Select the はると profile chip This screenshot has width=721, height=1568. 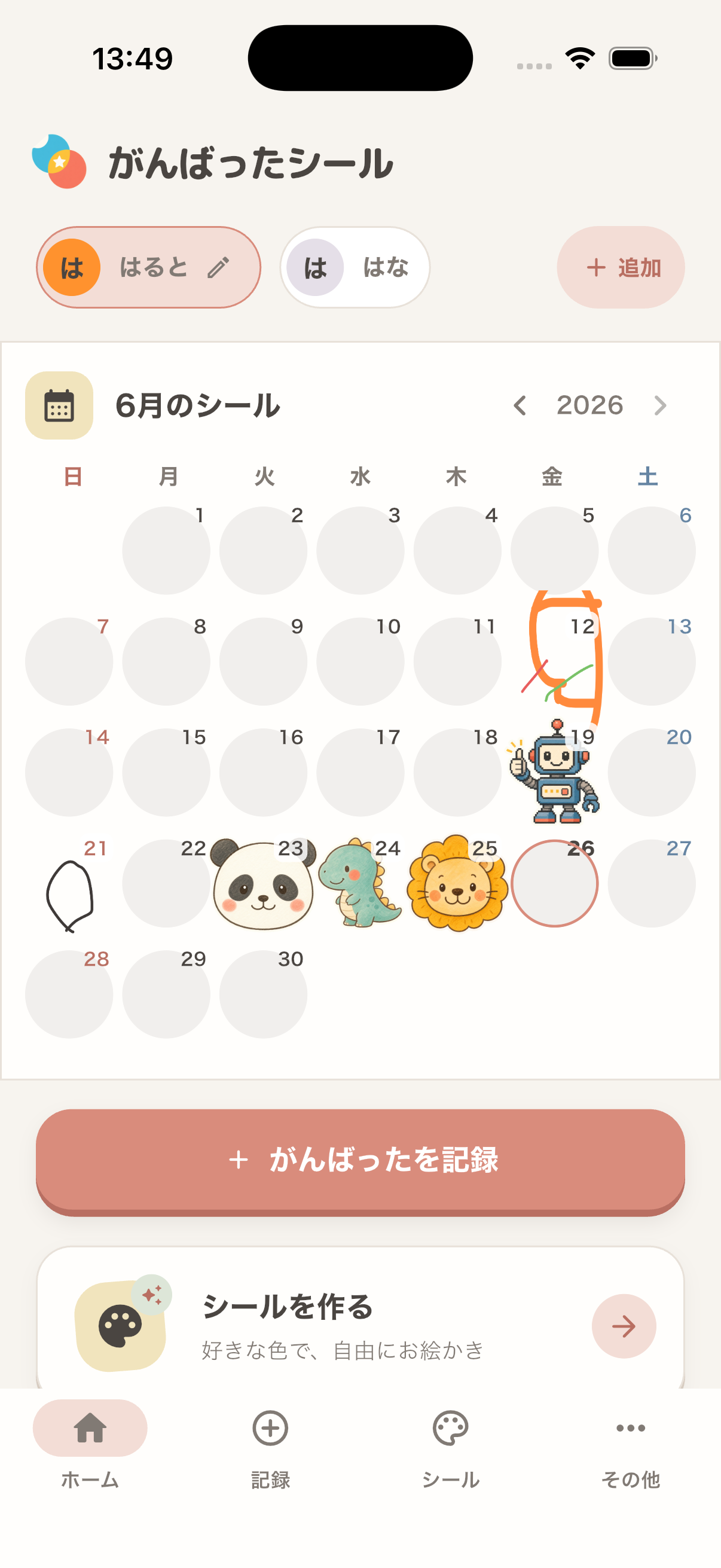click(x=148, y=267)
